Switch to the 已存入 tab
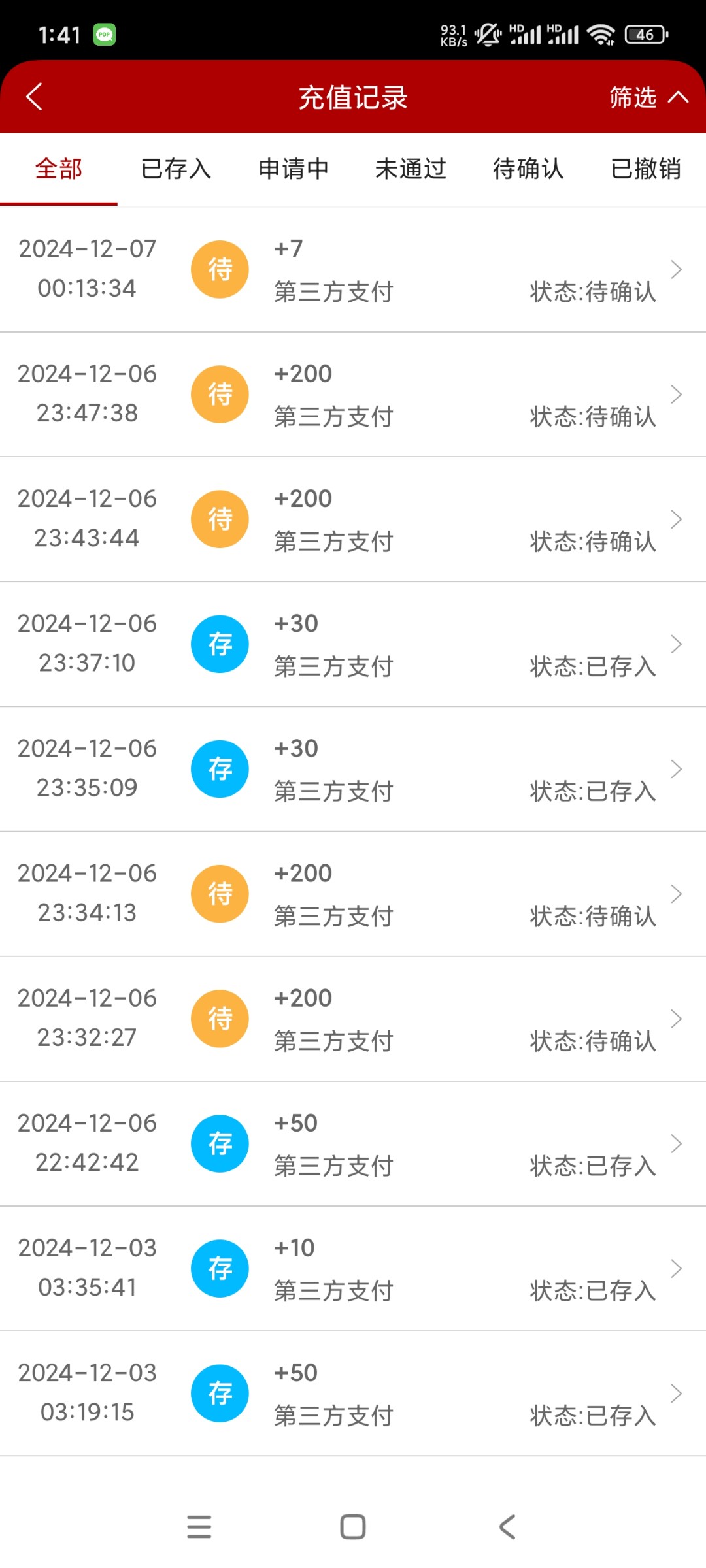Screen dimensions: 706x1568 coord(176,169)
